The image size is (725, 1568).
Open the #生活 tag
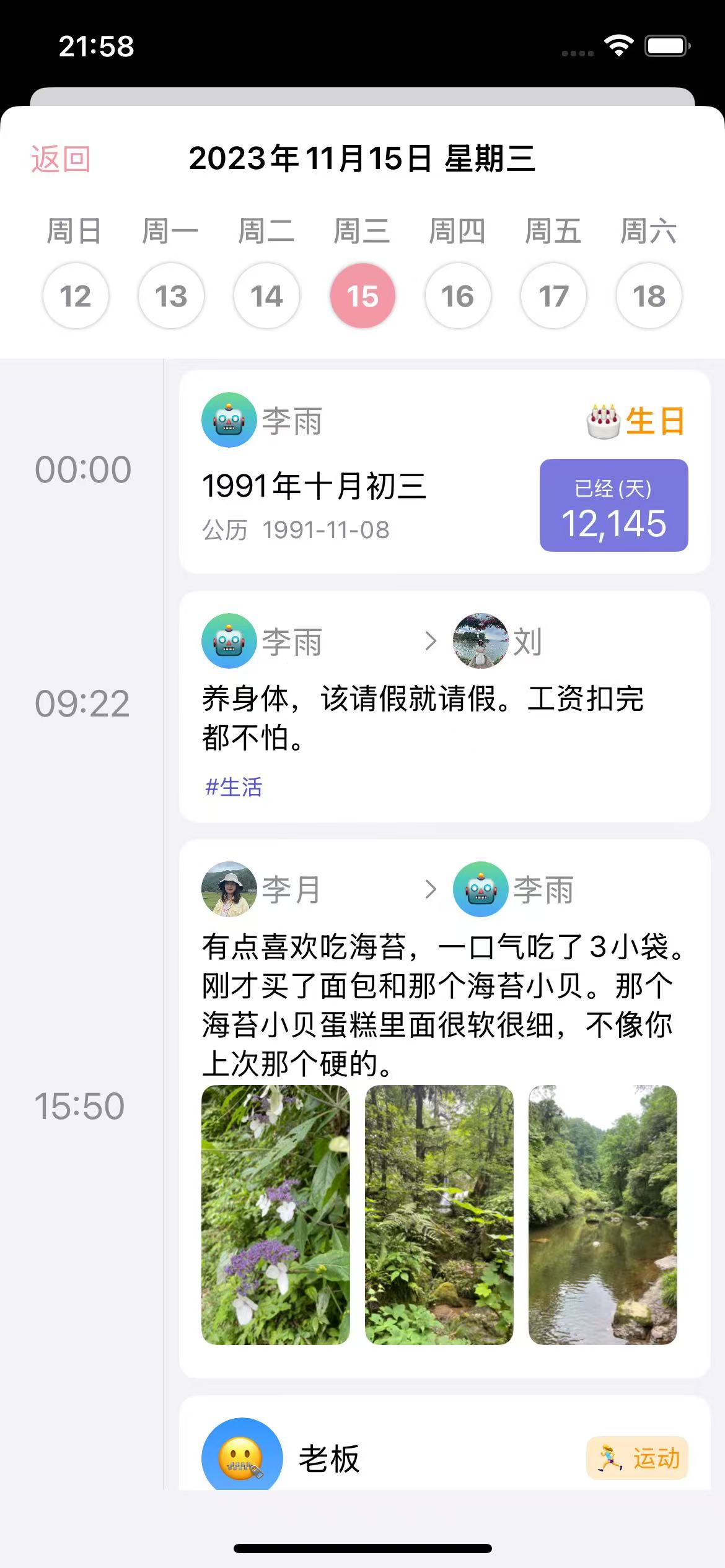234,787
